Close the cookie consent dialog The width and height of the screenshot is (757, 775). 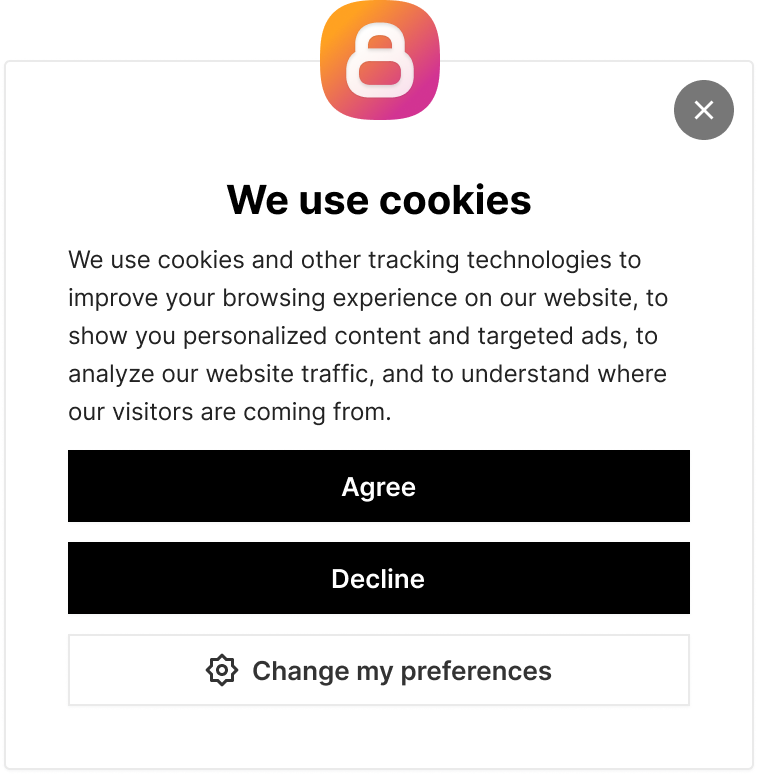pos(703,110)
